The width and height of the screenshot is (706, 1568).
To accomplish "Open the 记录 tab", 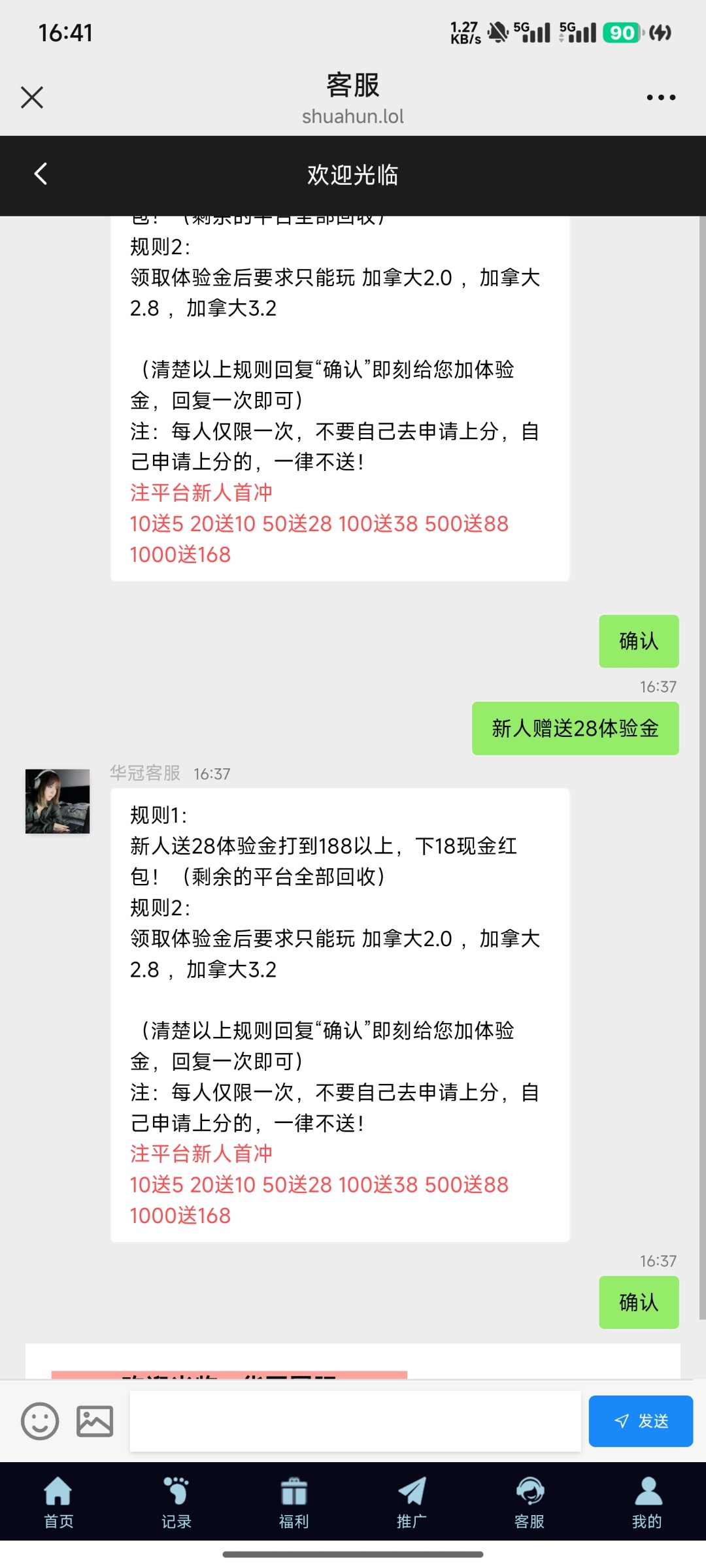I will click(x=176, y=1501).
